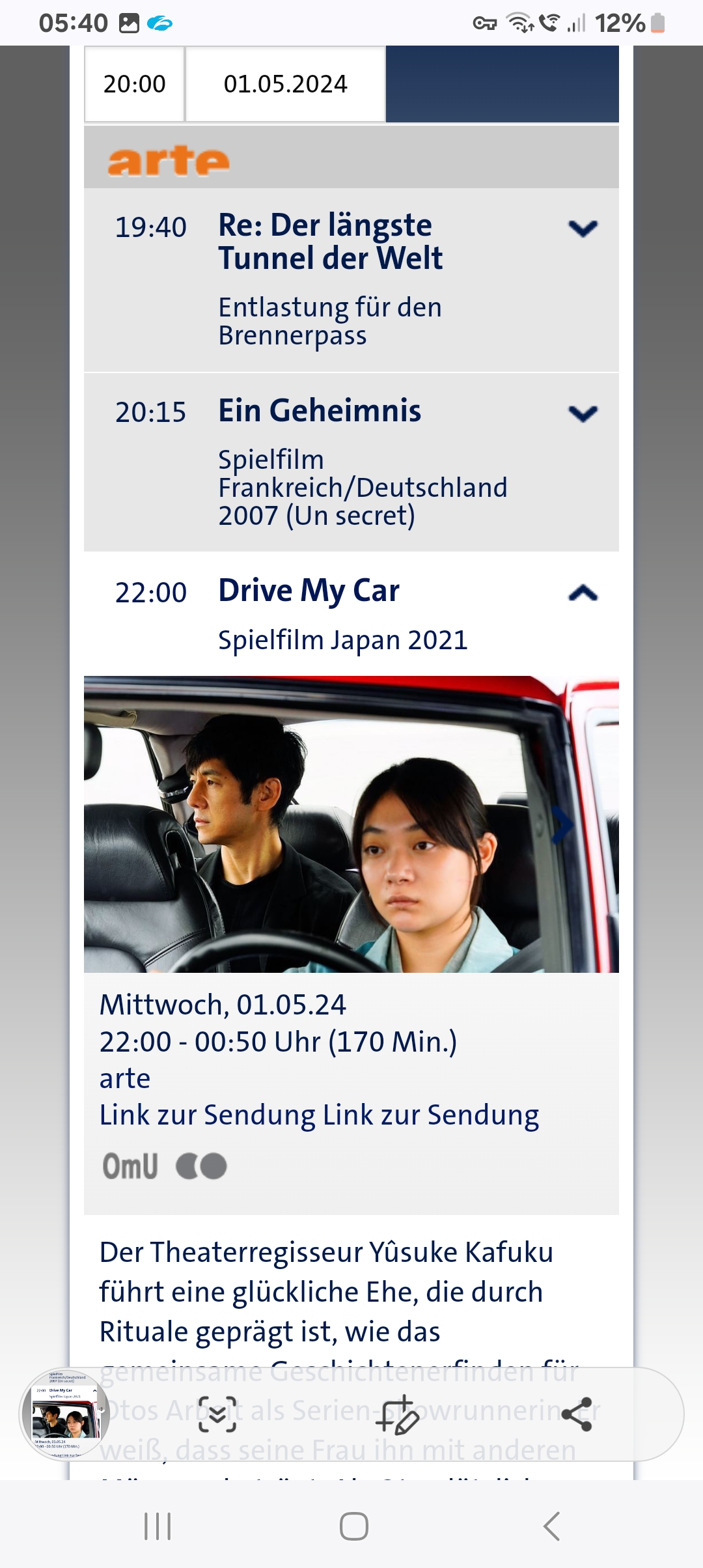This screenshot has width=703, height=1568.
Task: Edit the screenshot with the pencil icon
Action: [x=397, y=1414]
